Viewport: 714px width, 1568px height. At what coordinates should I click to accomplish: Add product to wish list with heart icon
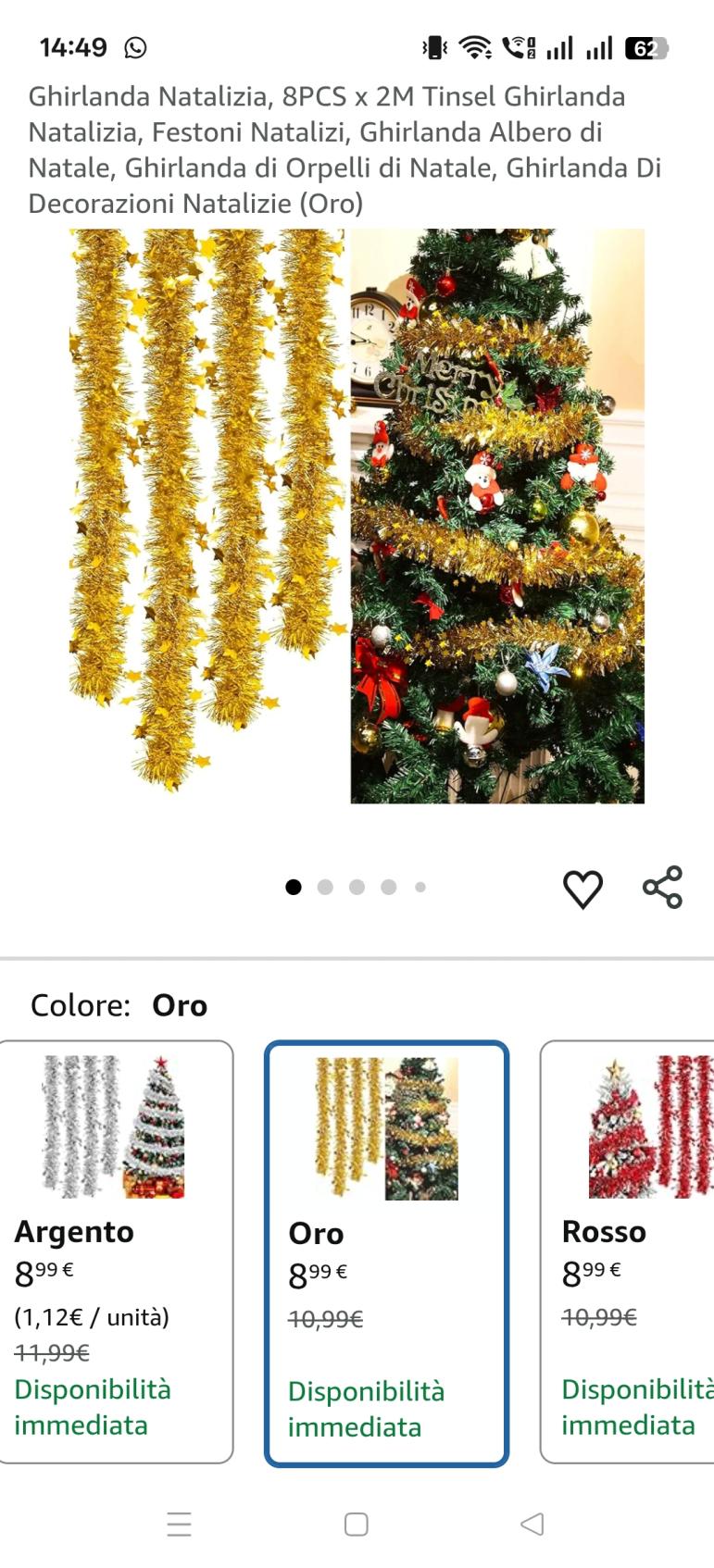(x=582, y=889)
